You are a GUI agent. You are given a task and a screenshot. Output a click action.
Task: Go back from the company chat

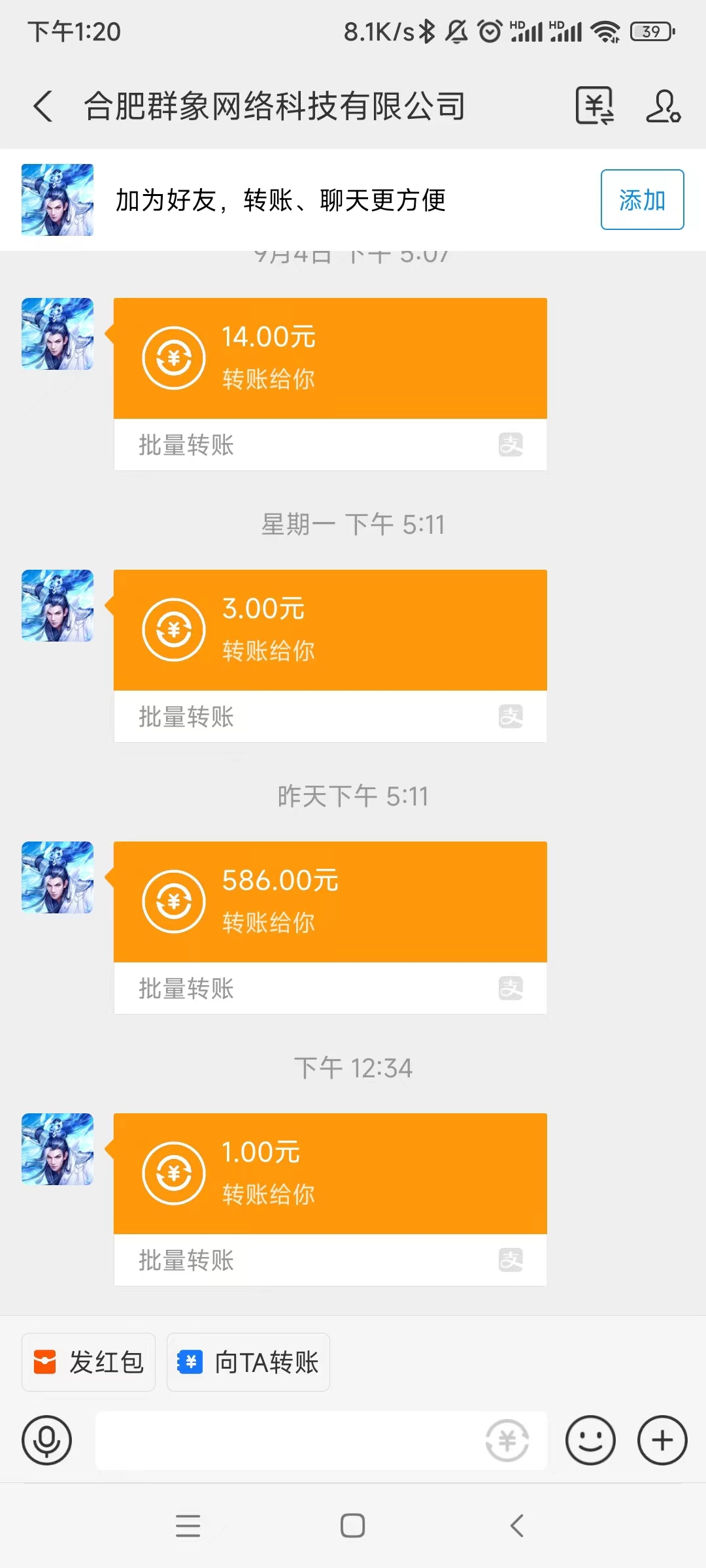tap(43, 106)
